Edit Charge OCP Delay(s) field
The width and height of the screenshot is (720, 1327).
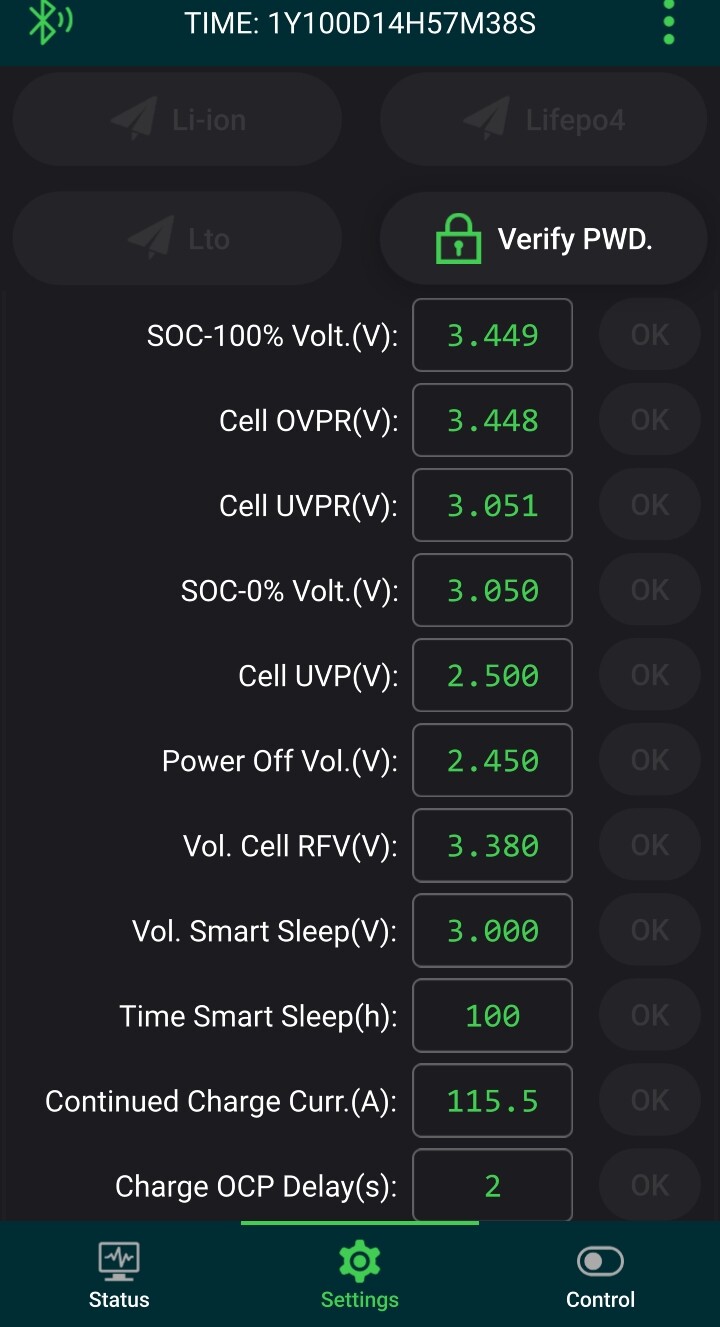(x=492, y=1185)
